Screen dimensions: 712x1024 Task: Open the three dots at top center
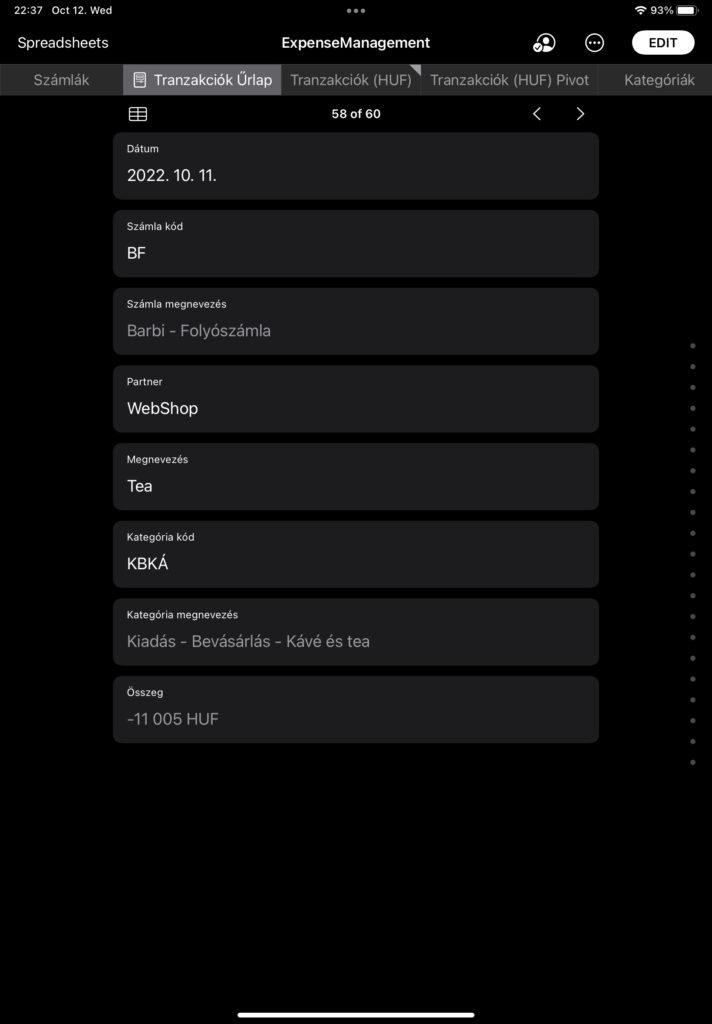(356, 11)
